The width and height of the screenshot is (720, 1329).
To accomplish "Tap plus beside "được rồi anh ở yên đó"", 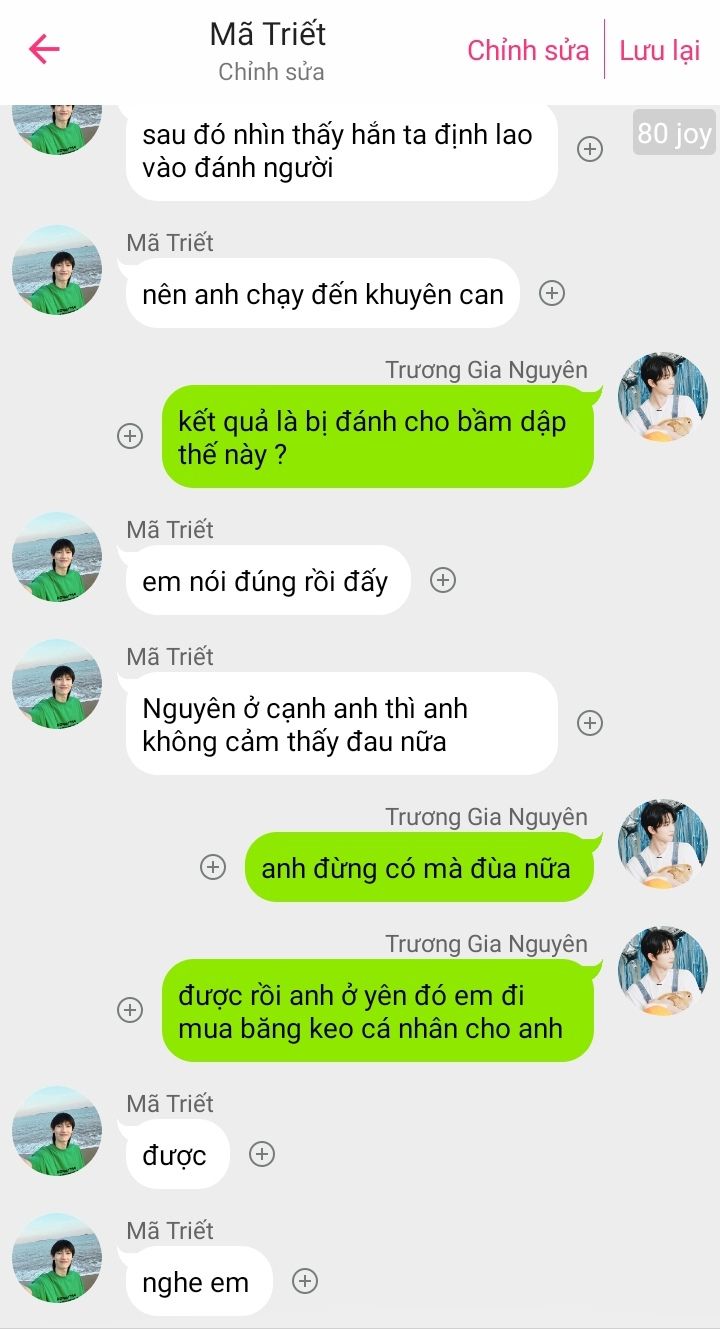I will 131,1010.
